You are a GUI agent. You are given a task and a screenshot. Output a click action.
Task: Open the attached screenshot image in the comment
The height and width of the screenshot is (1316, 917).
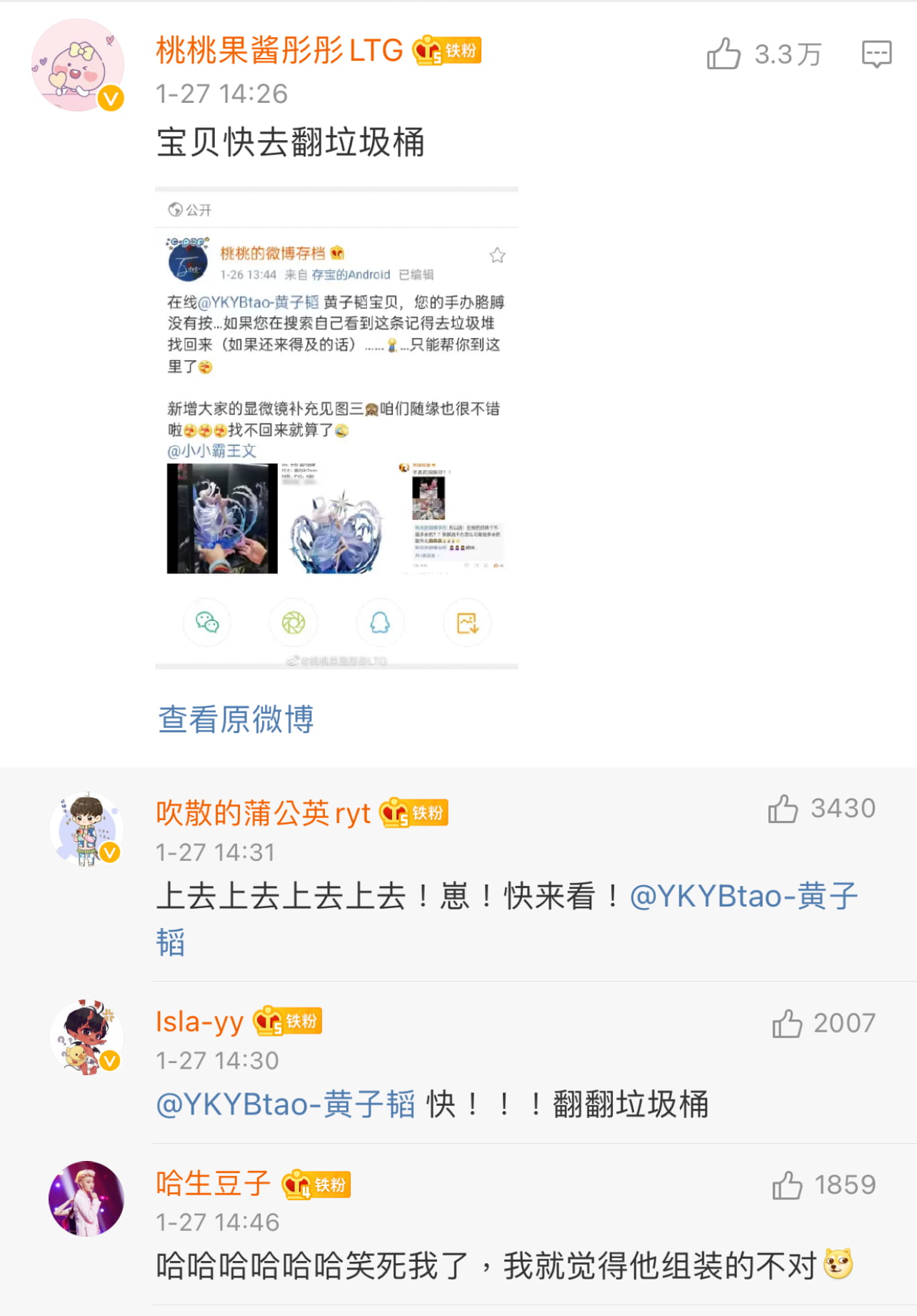(336, 427)
